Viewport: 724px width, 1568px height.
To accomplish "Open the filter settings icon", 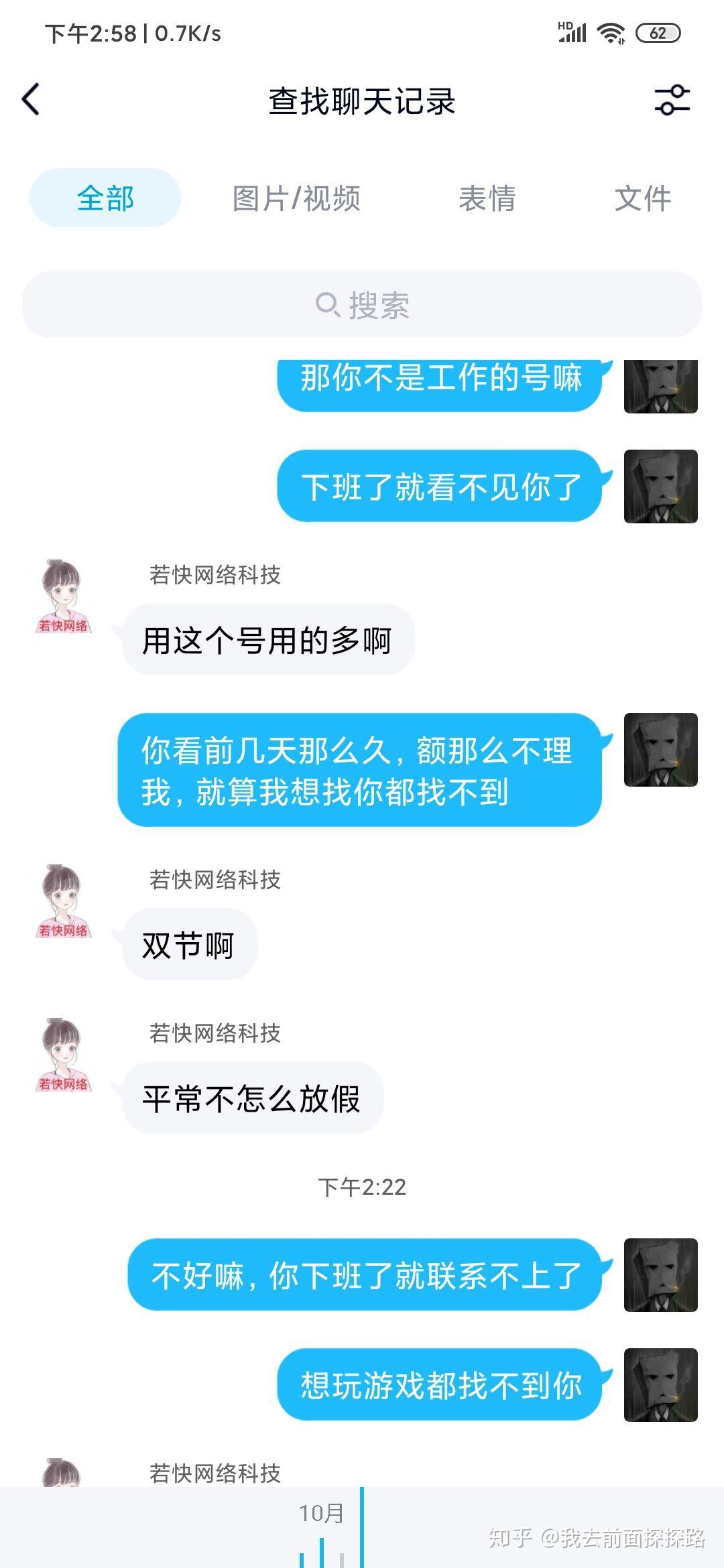I will click(672, 100).
